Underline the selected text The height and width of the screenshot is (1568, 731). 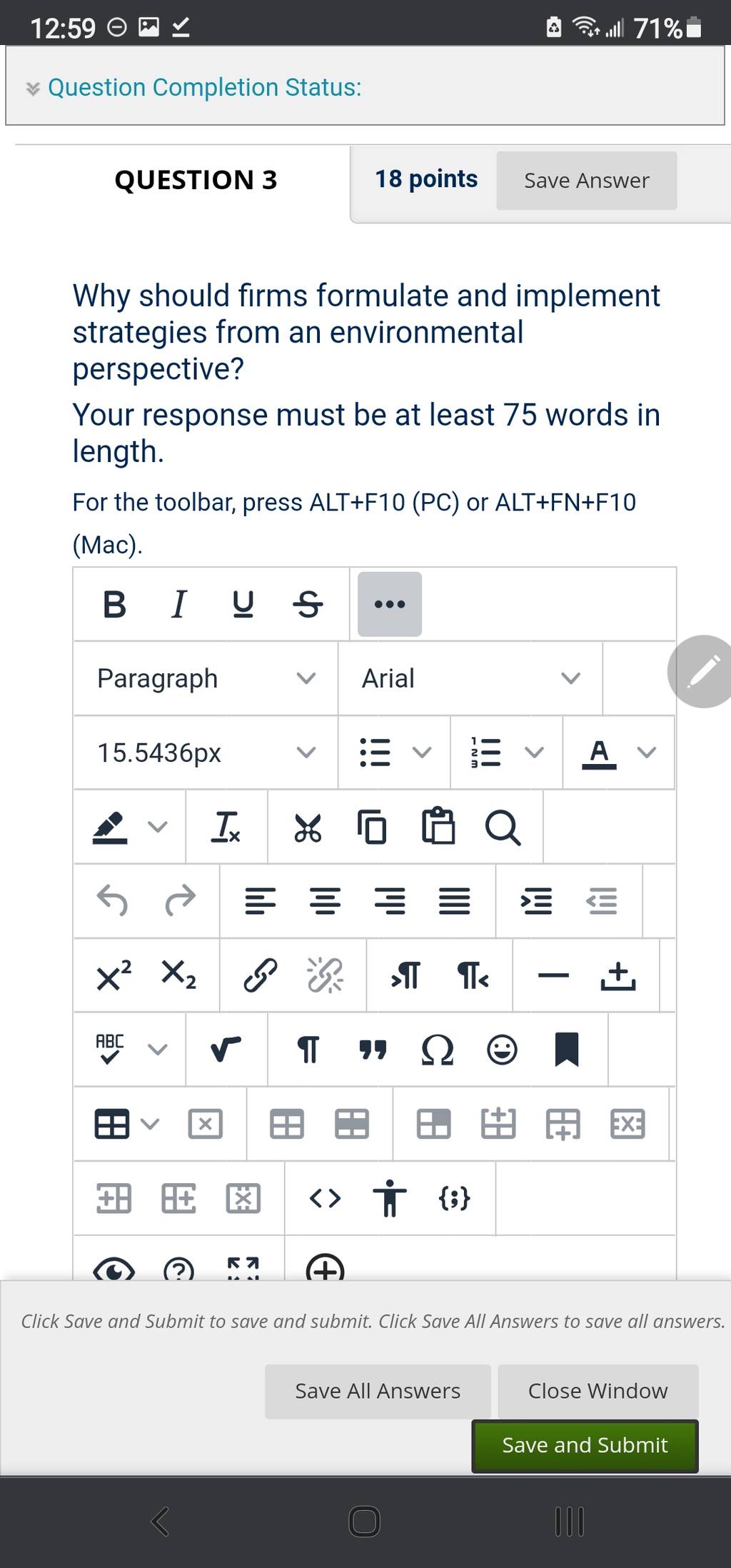pos(243,605)
